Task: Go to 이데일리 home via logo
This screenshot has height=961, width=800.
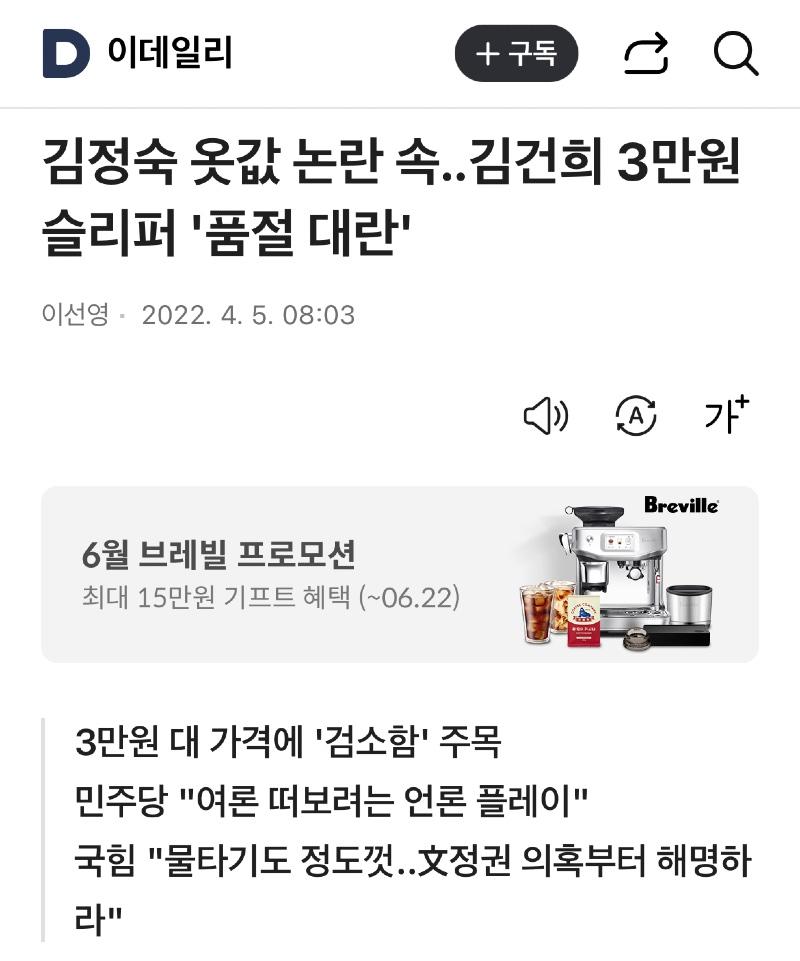Action: (x=137, y=54)
